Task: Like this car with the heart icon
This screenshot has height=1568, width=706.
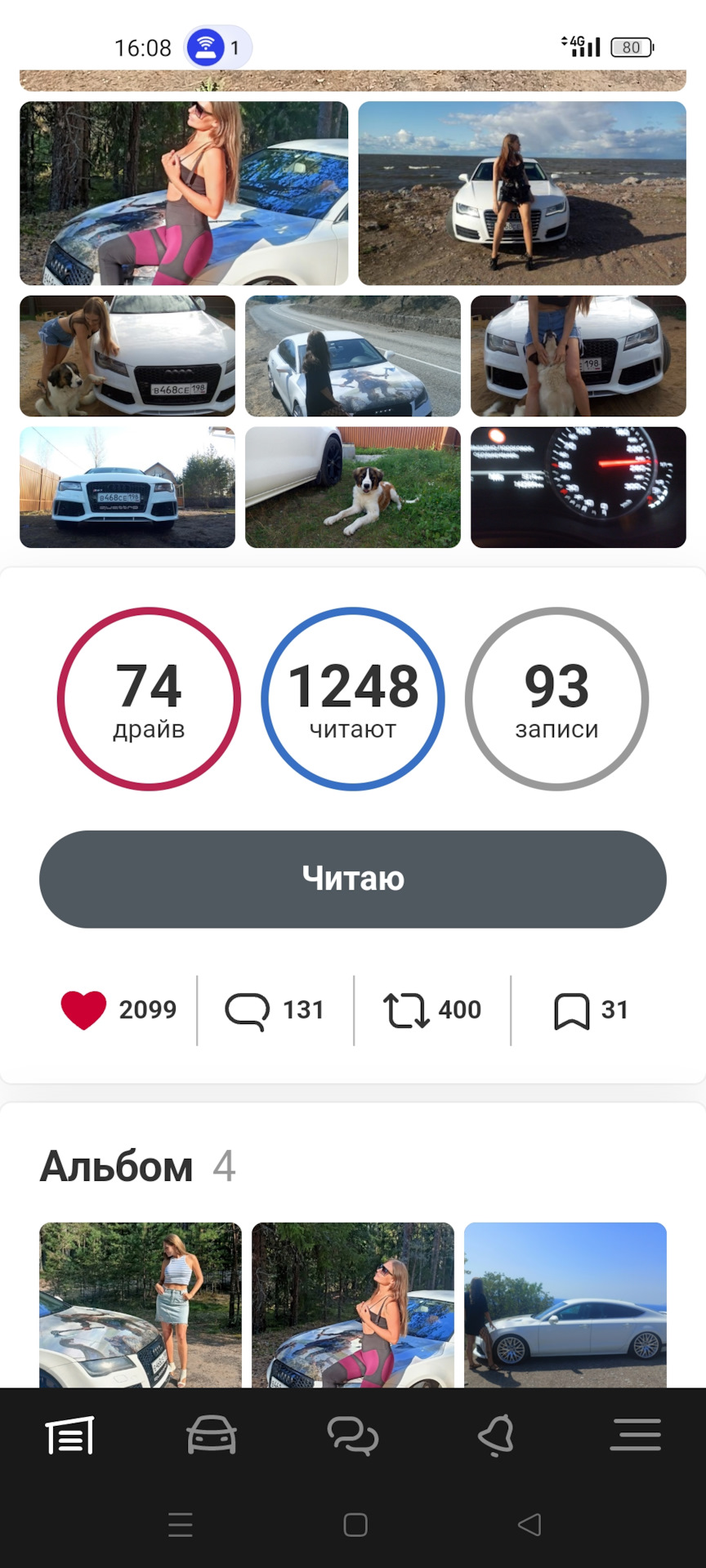Action: tap(84, 1009)
